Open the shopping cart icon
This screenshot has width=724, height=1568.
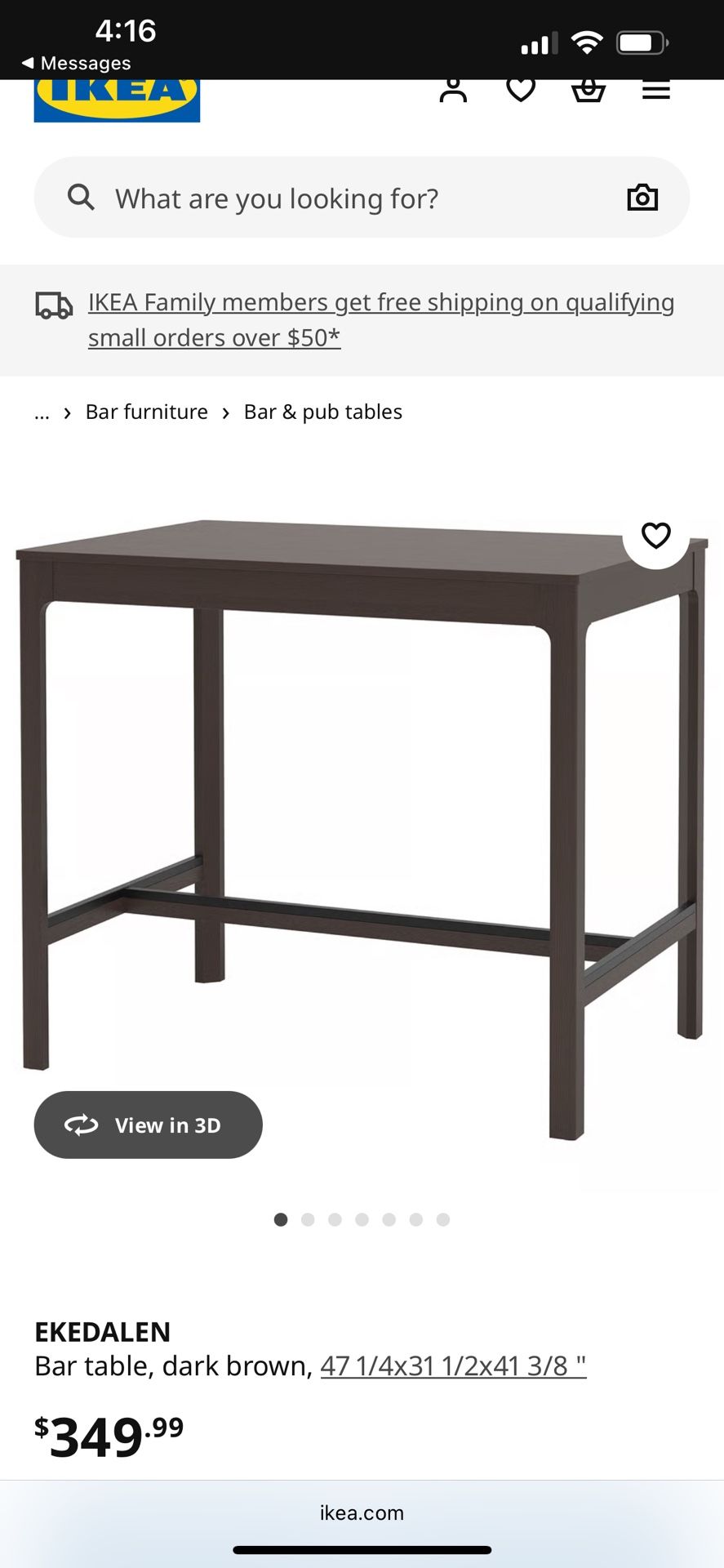[x=587, y=91]
